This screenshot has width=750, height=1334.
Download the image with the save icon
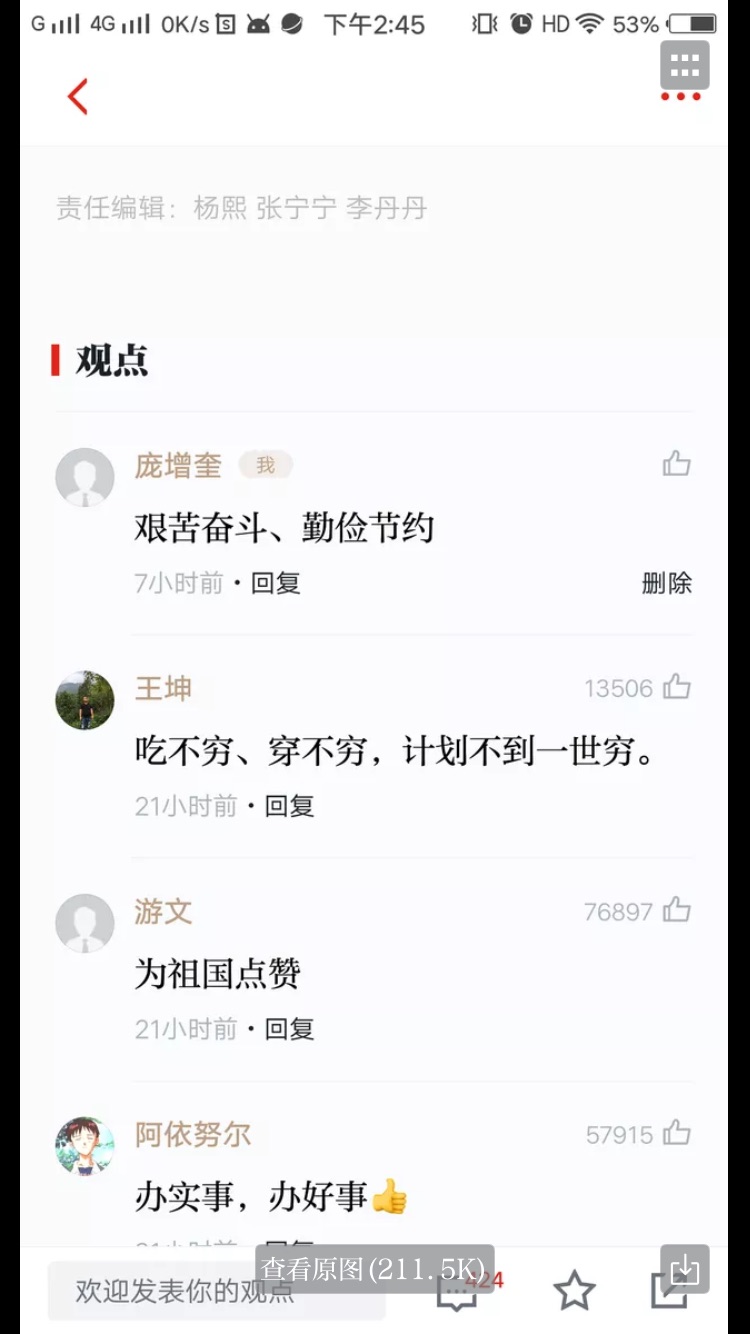(685, 1269)
